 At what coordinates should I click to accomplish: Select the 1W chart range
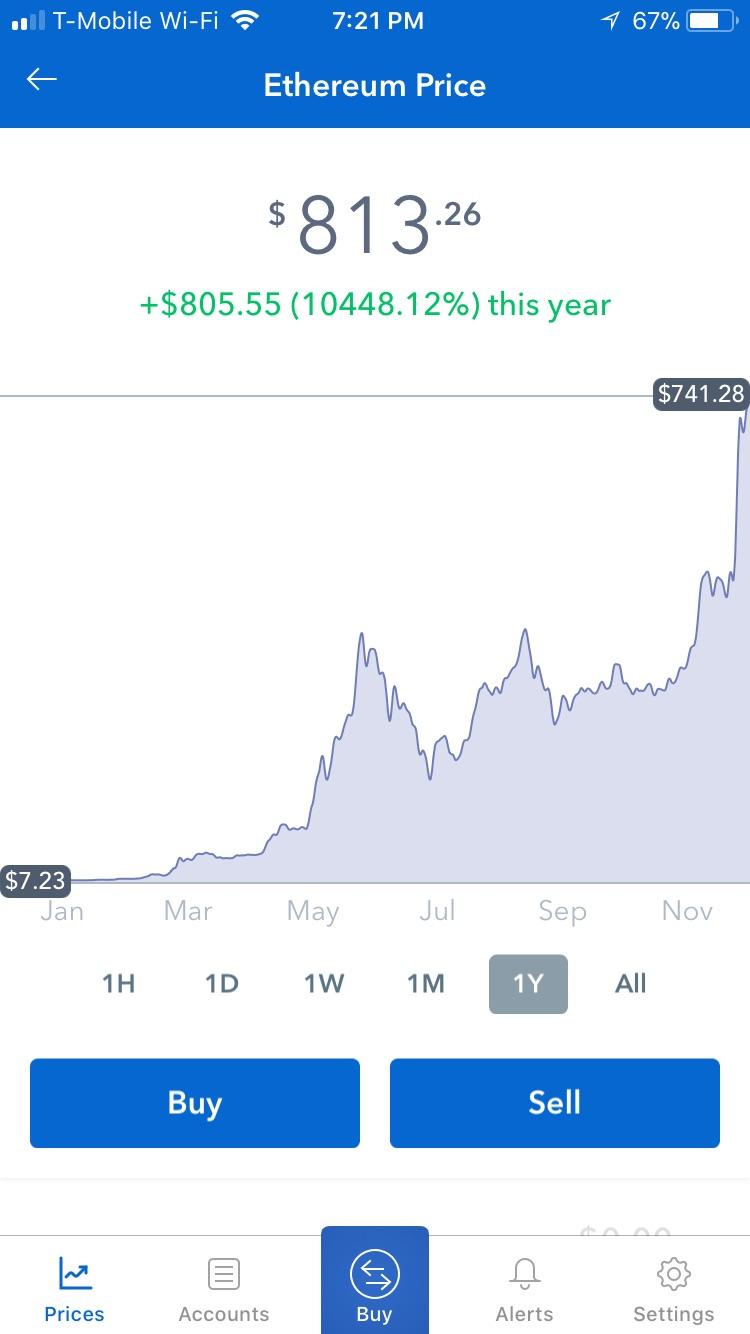point(322,983)
